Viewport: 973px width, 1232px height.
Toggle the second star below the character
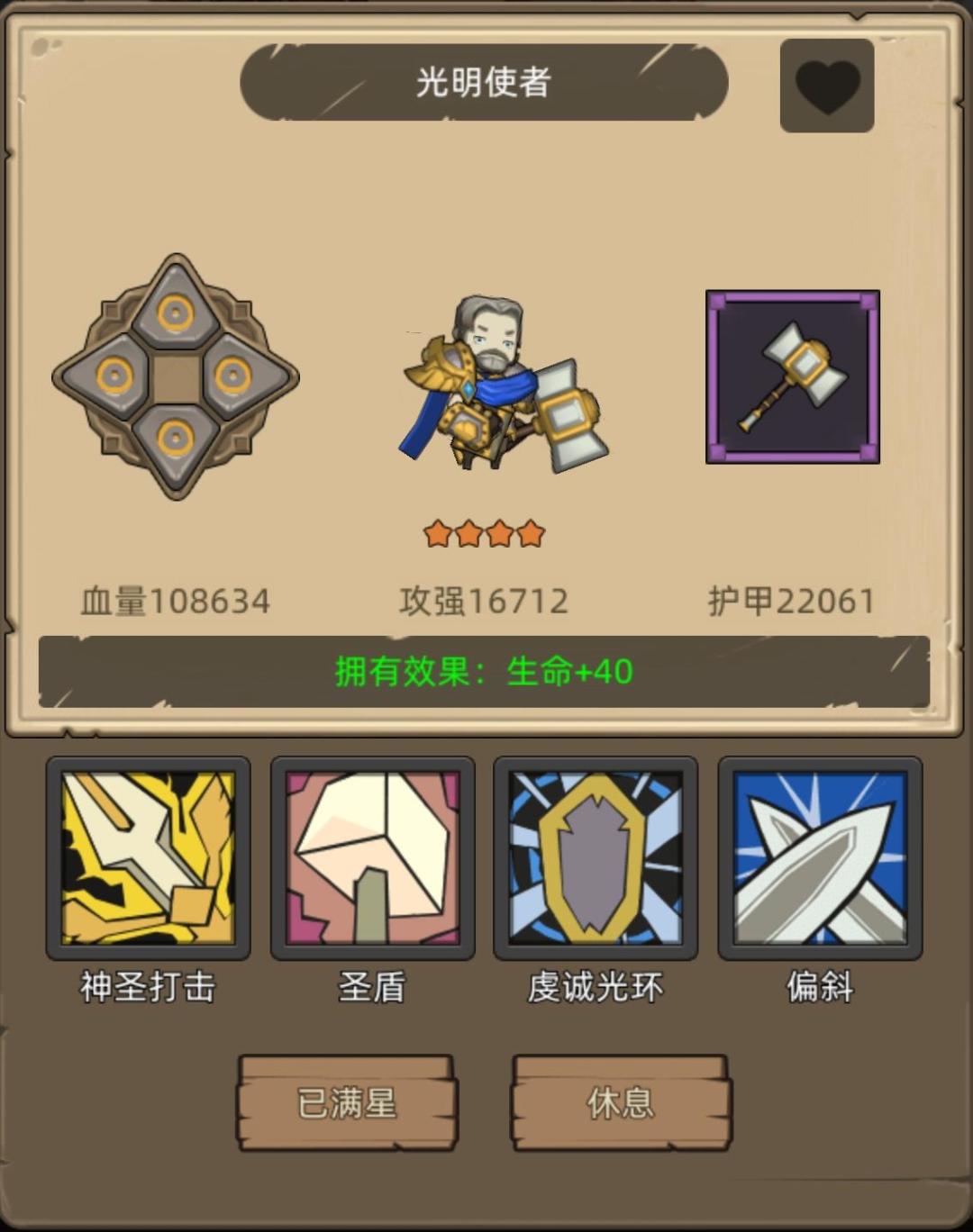(468, 533)
